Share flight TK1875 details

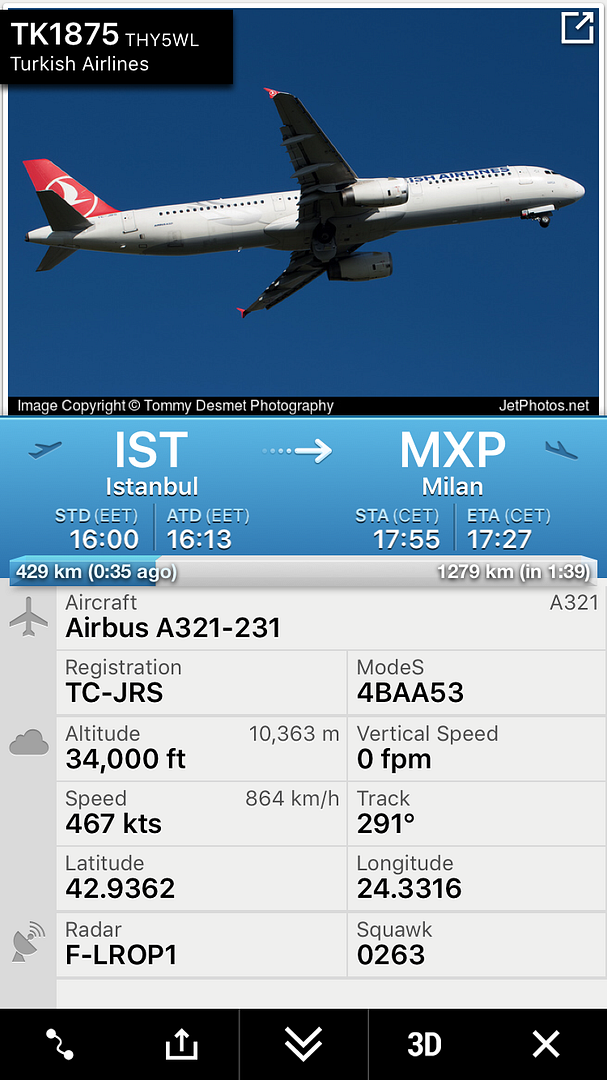point(181,1045)
